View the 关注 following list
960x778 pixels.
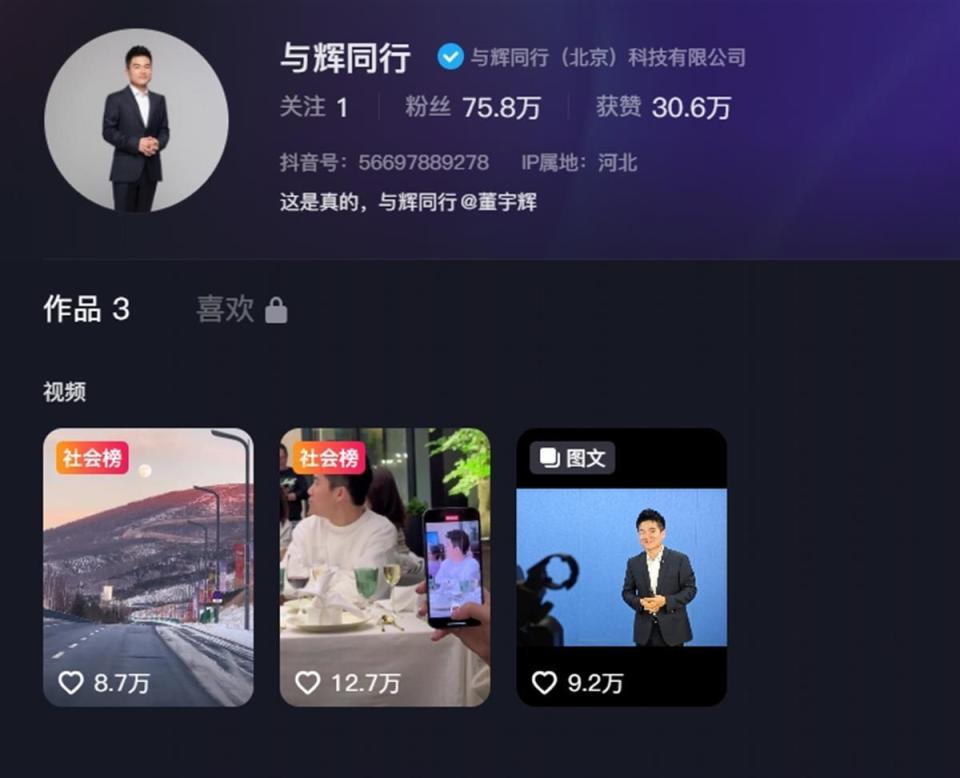click(x=313, y=108)
